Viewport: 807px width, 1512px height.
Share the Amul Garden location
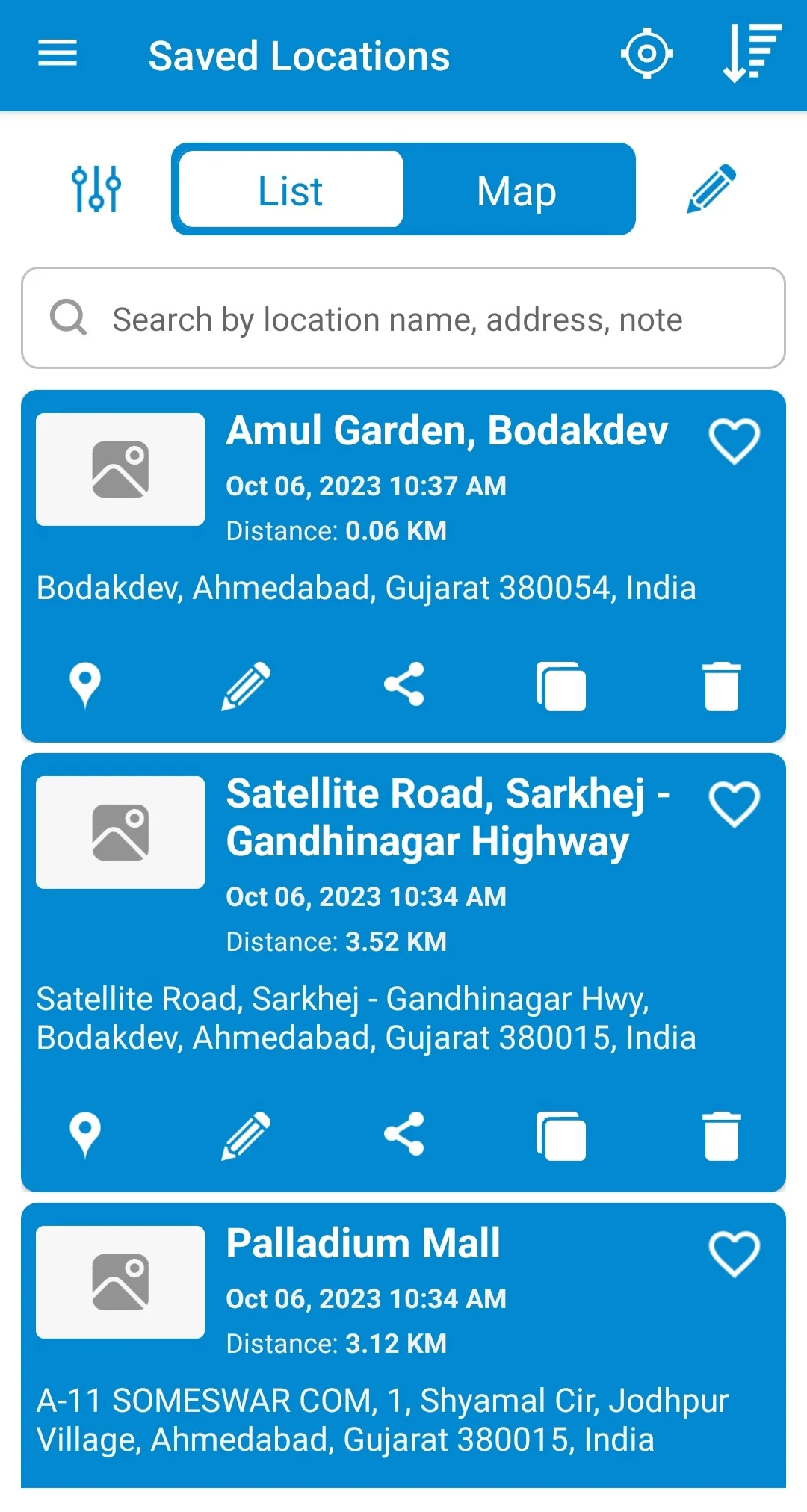tap(403, 684)
